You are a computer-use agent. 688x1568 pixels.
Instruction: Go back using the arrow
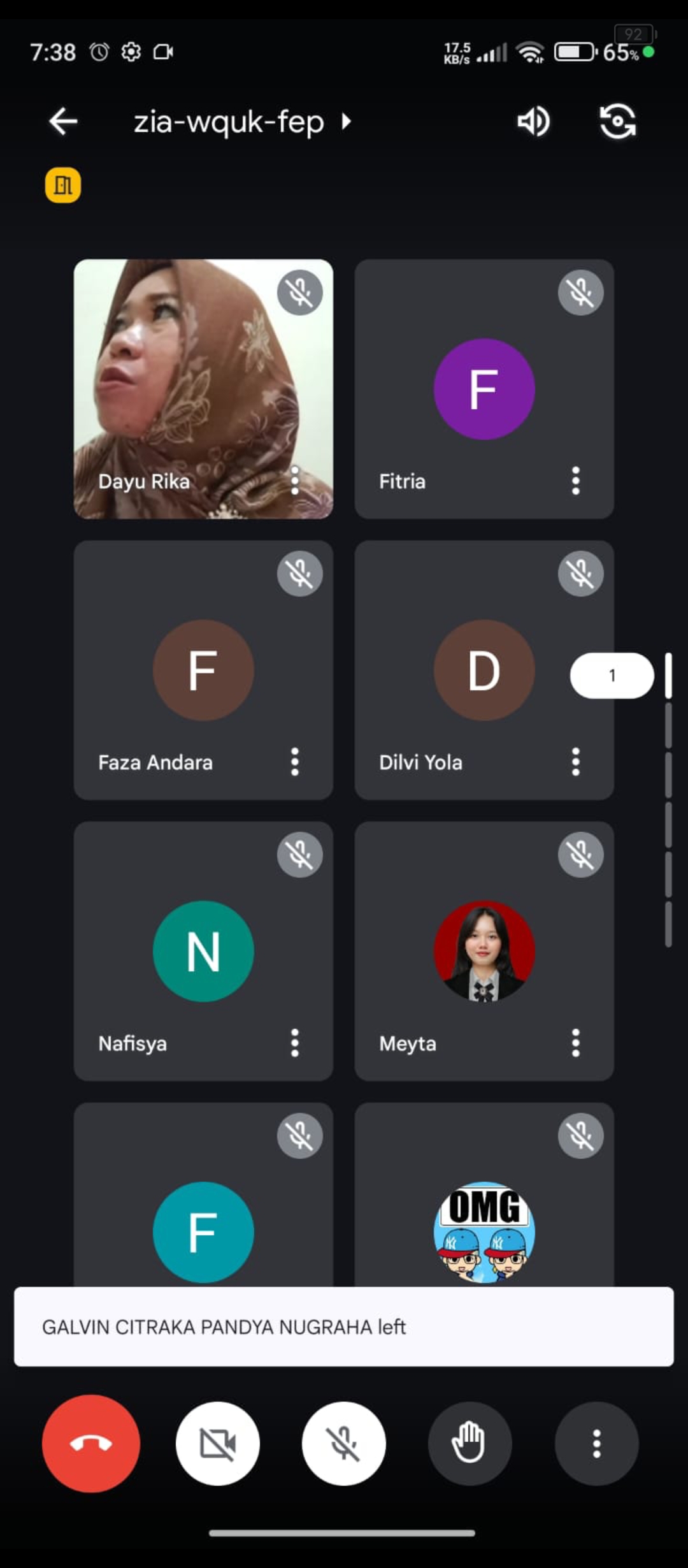[63, 121]
